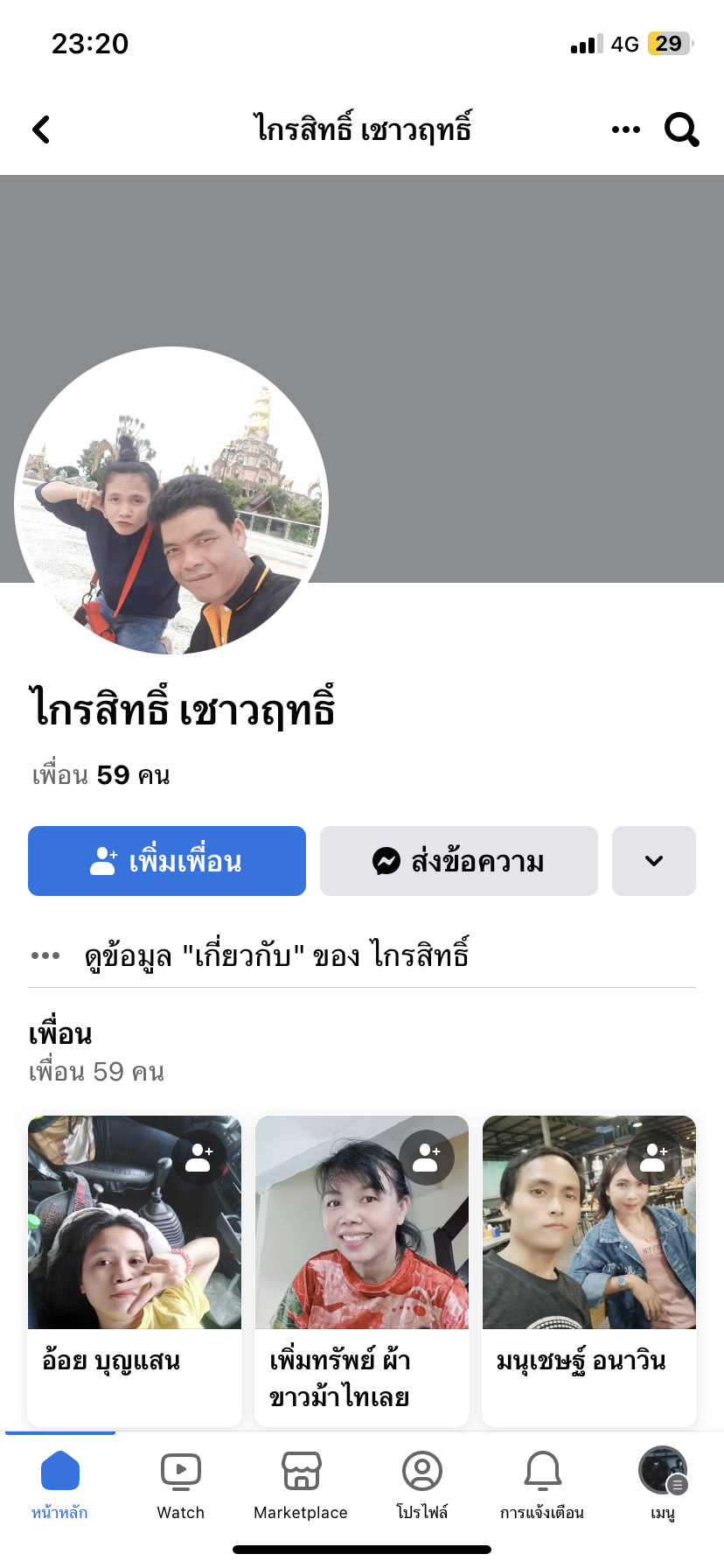
Task: Open the three-dot menu in the header
Action: pyautogui.click(x=625, y=129)
